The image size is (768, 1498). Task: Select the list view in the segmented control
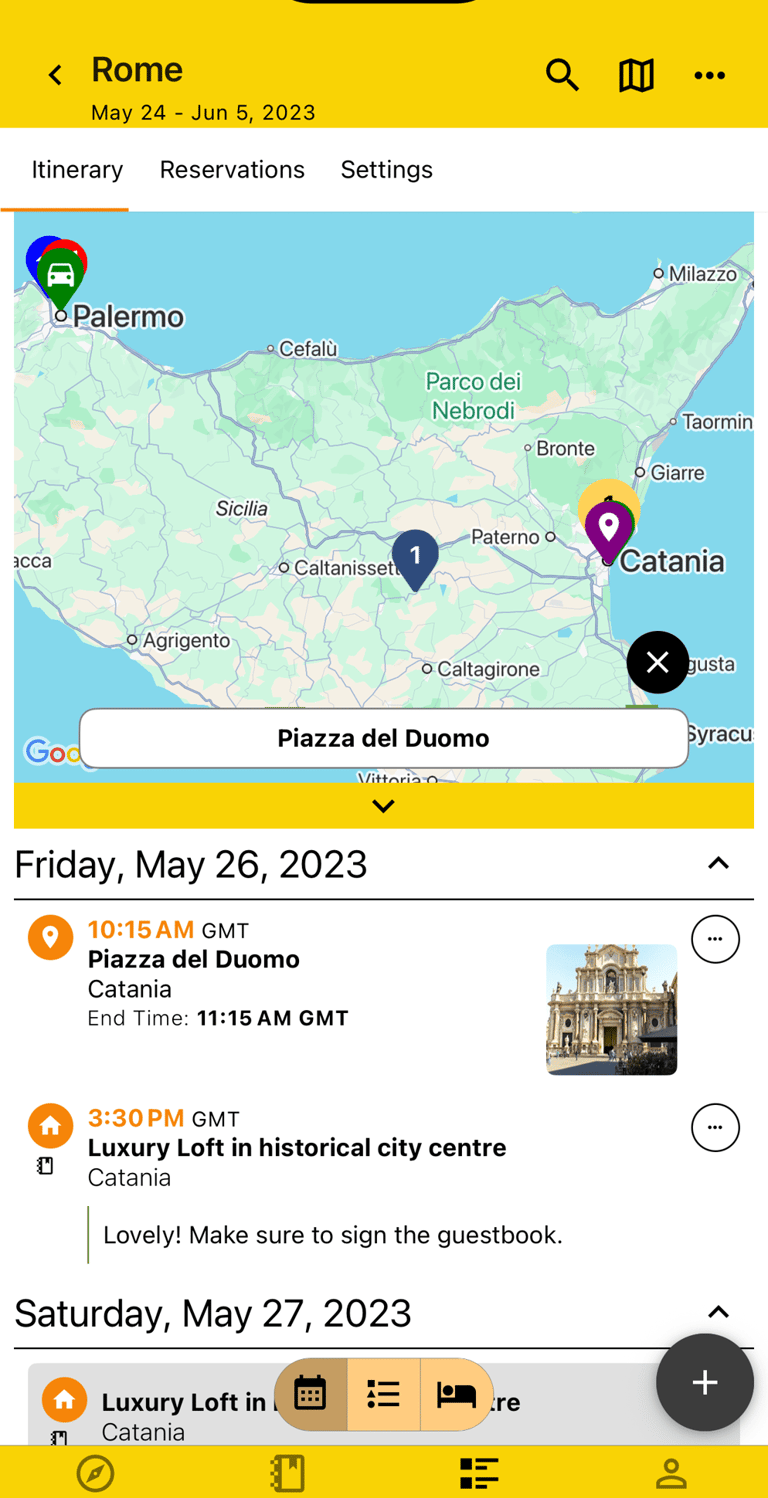coord(383,1393)
